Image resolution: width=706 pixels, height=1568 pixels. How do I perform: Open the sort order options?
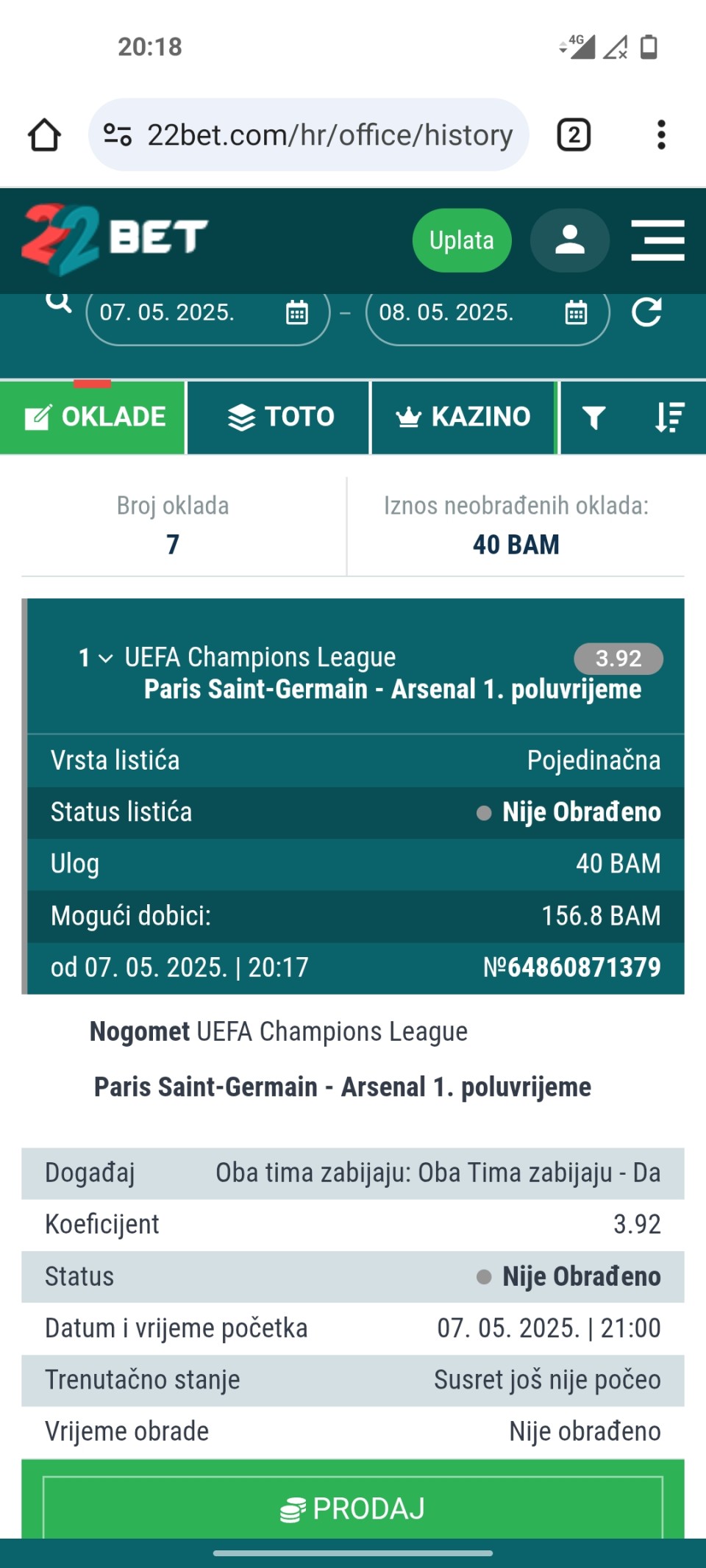669,418
